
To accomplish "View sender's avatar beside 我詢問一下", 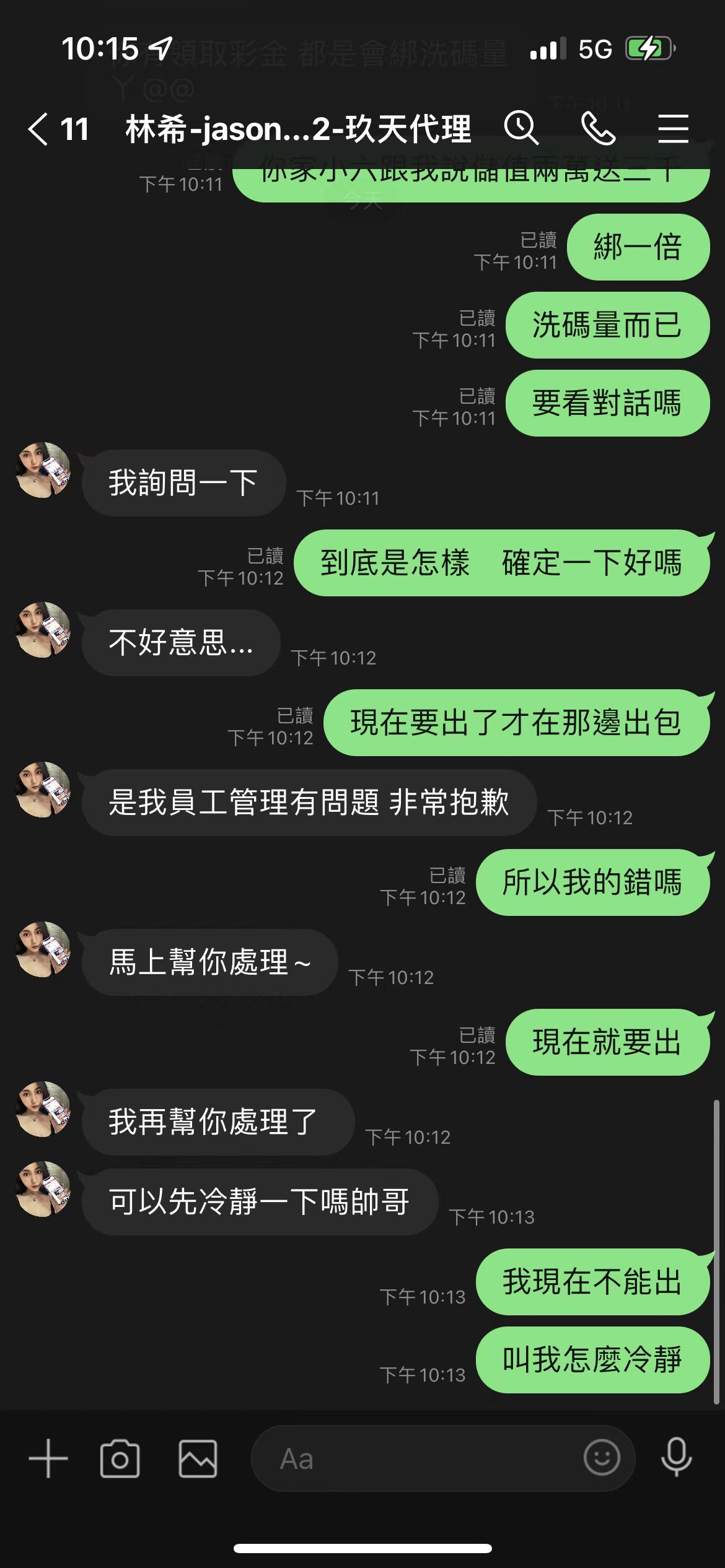I will (43, 470).
